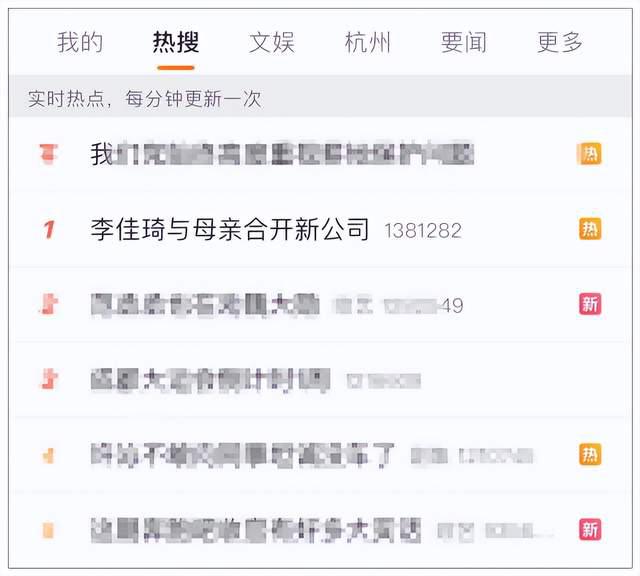The width and height of the screenshot is (640, 576).
Task: Select the 热搜 tab
Action: click(x=176, y=42)
